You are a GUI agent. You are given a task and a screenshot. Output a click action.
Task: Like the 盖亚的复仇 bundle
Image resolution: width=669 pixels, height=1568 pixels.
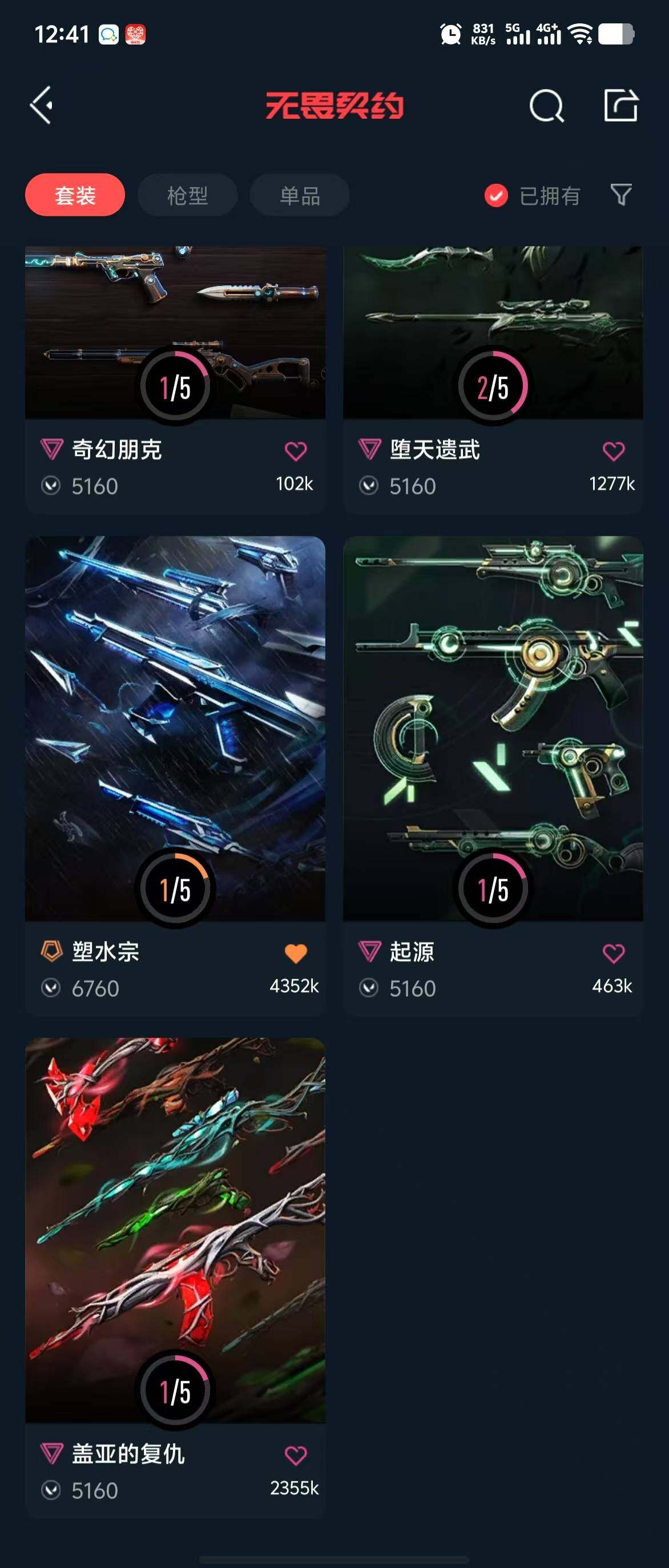tap(296, 1456)
